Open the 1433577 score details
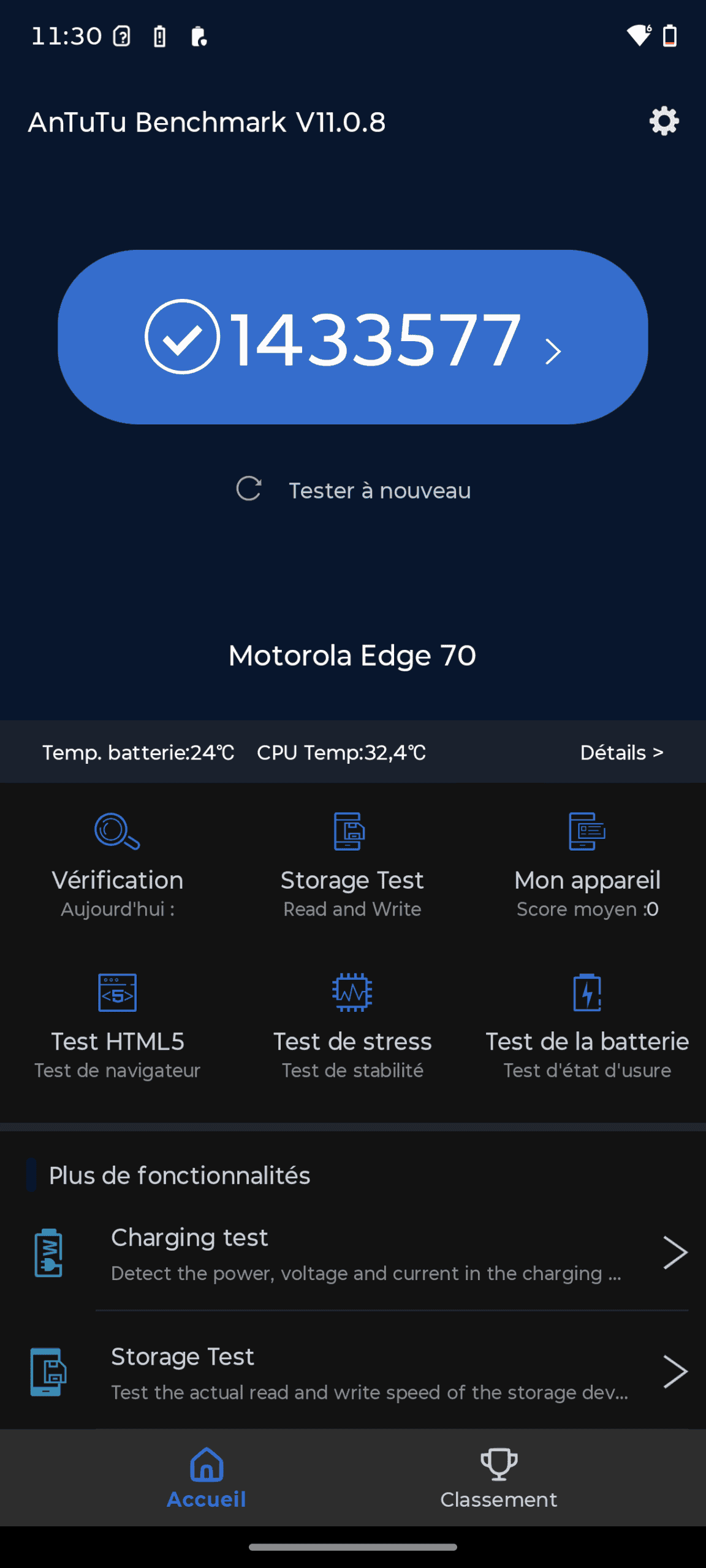The width and height of the screenshot is (706, 1568). [x=353, y=337]
